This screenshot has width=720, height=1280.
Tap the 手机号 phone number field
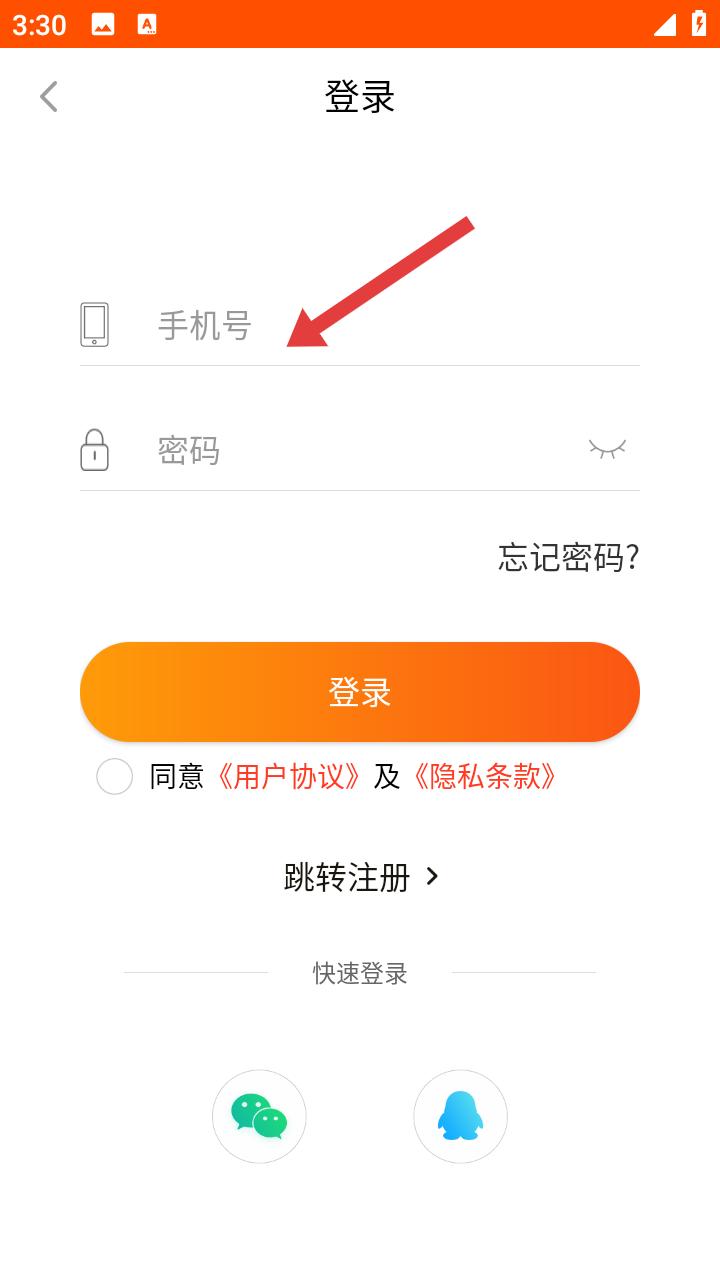[x=390, y=326]
